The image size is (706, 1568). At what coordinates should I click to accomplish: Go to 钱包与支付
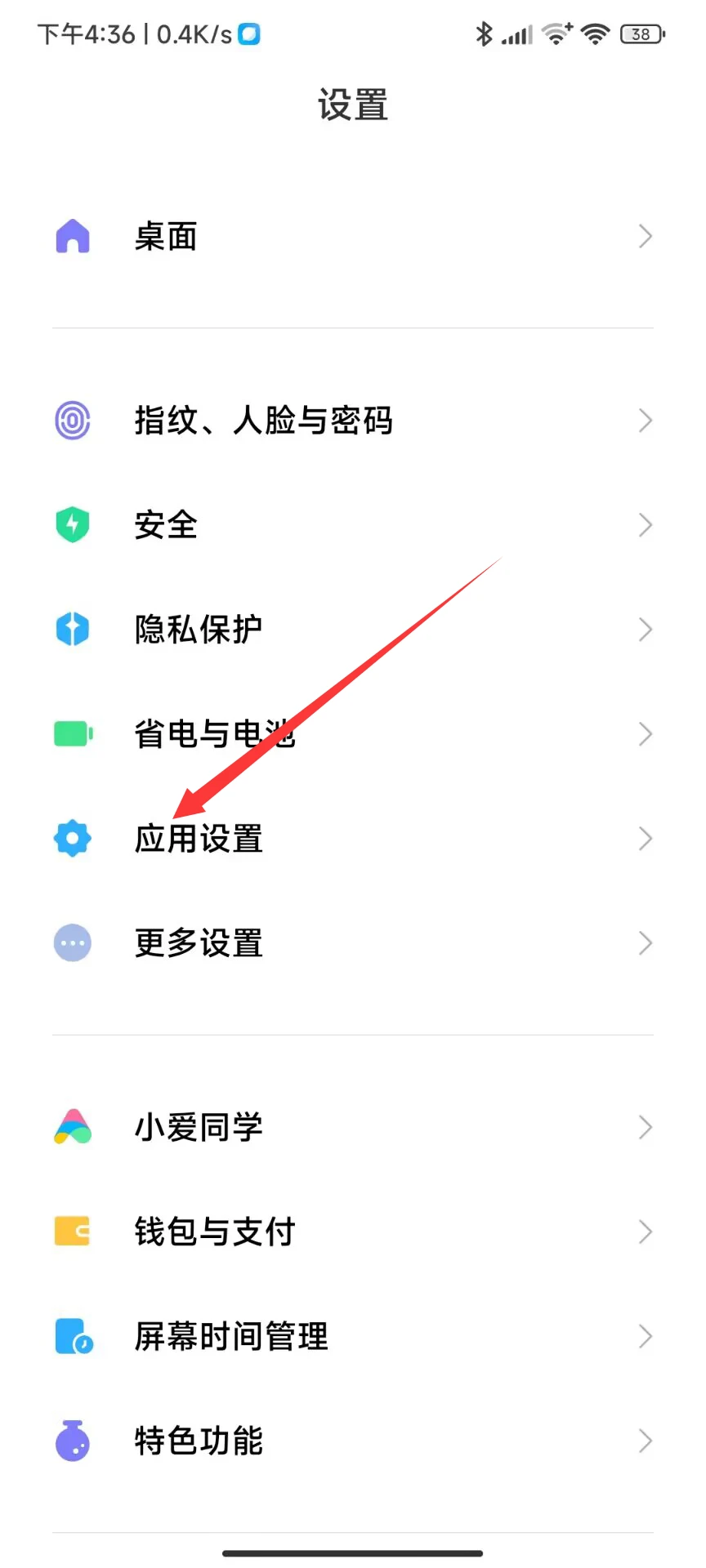[x=353, y=1232]
